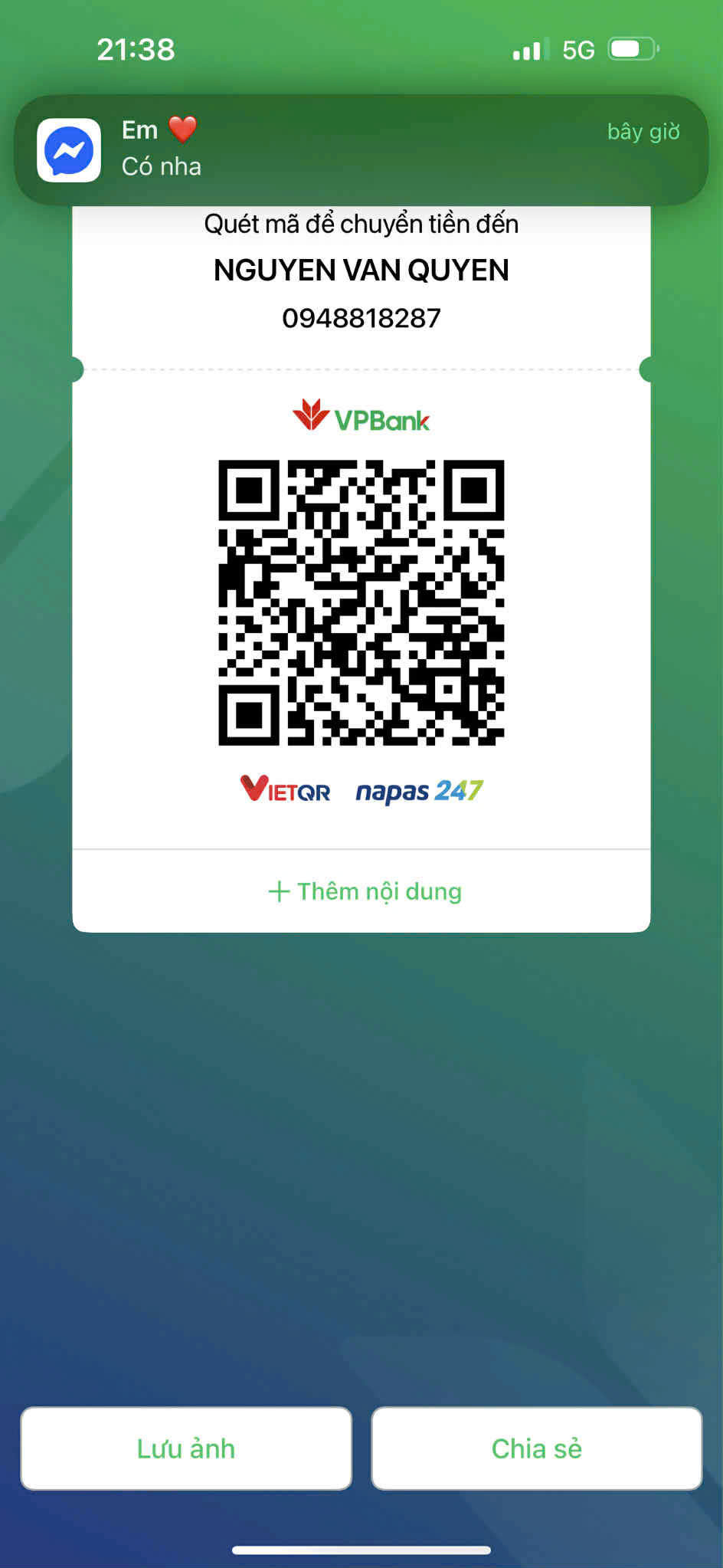Open the Messenger notification from Em
Viewport: 723px width, 1568px height.
pos(361,149)
